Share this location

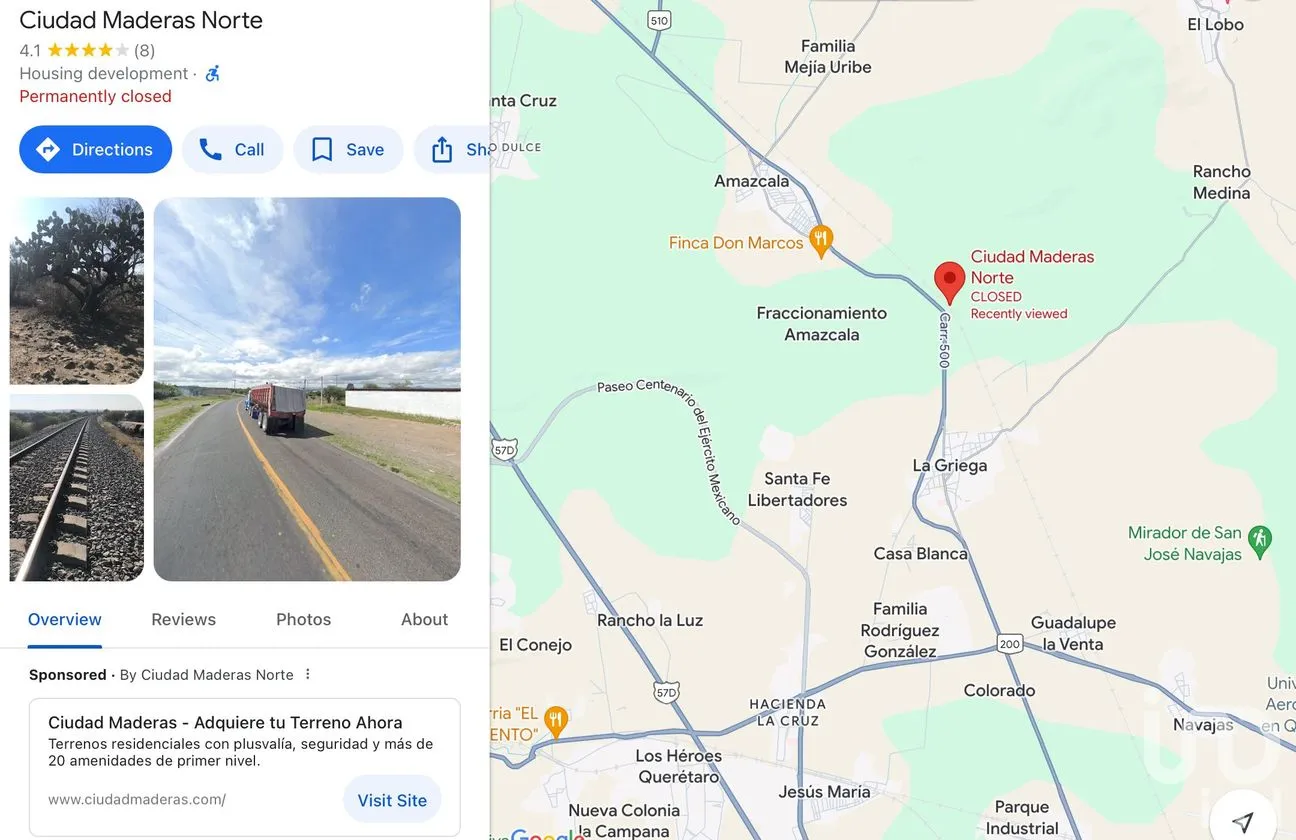(x=455, y=150)
